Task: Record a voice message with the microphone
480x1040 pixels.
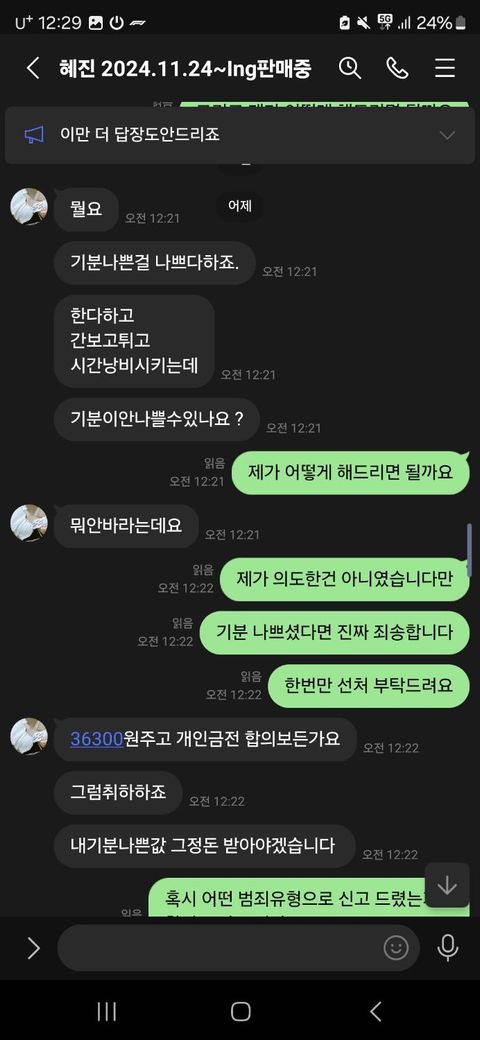Action: pyautogui.click(x=448, y=948)
